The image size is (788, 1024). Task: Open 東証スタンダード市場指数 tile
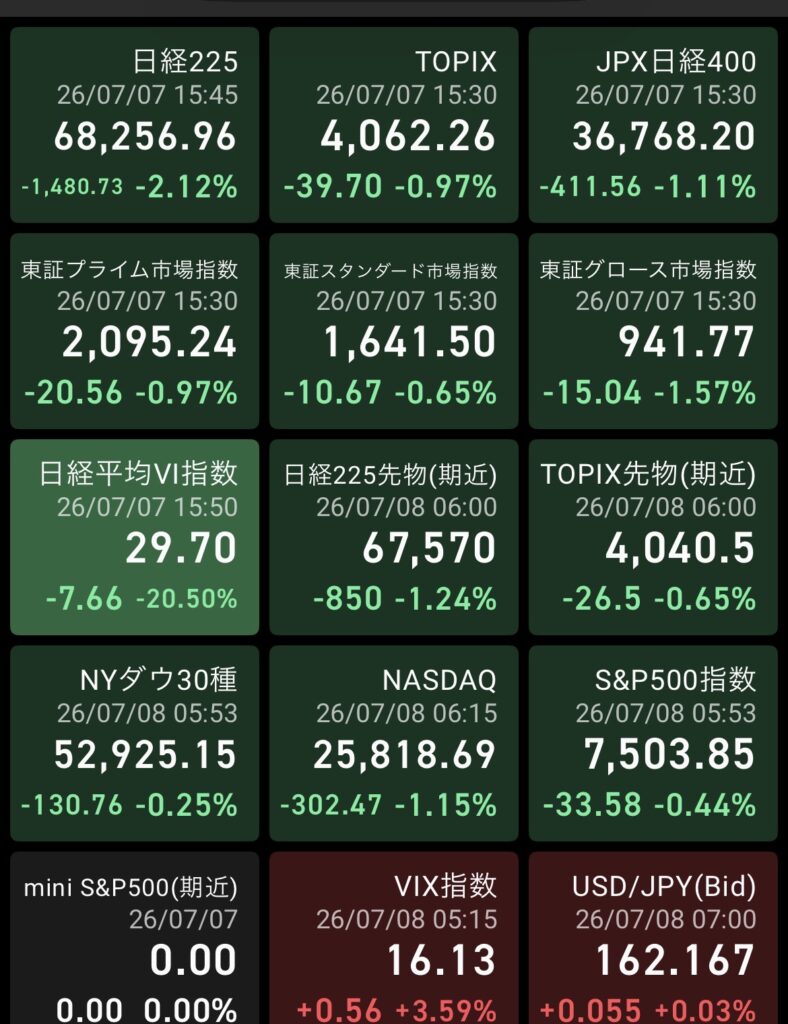pyautogui.click(x=394, y=331)
